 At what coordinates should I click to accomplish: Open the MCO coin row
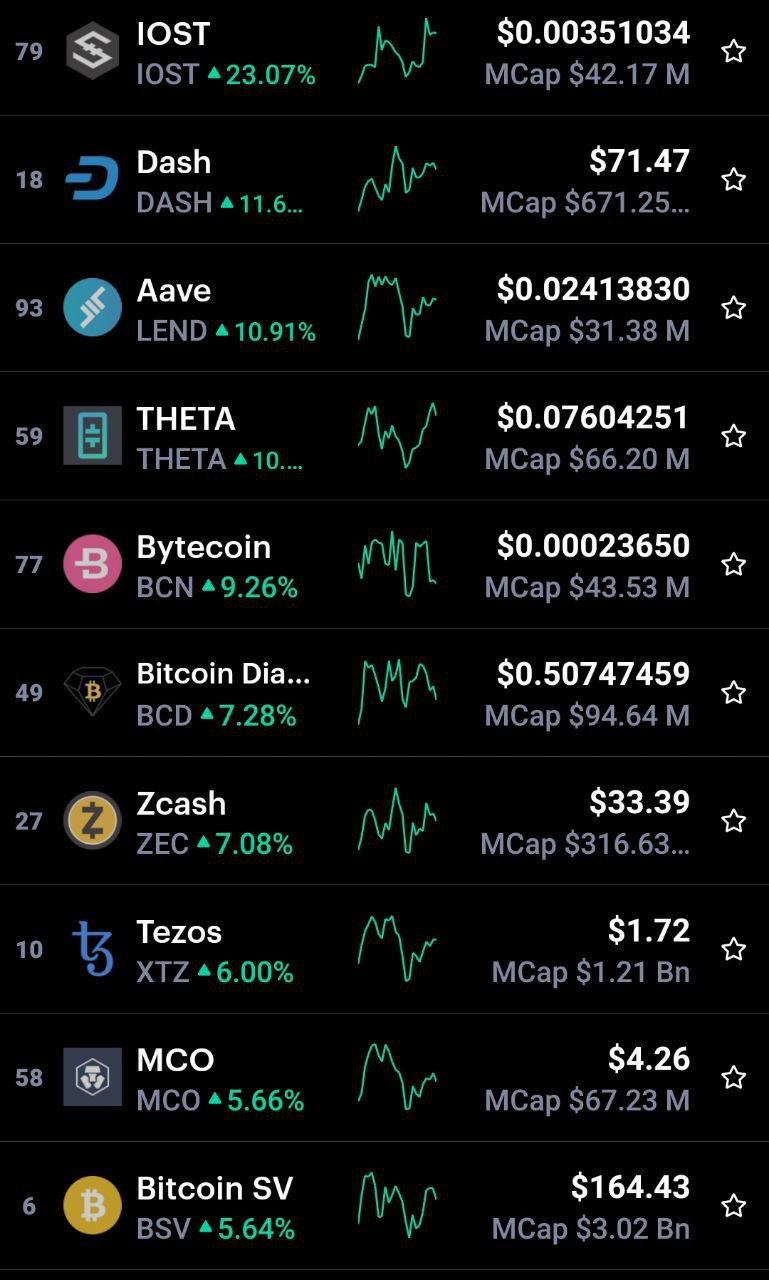tap(384, 1078)
